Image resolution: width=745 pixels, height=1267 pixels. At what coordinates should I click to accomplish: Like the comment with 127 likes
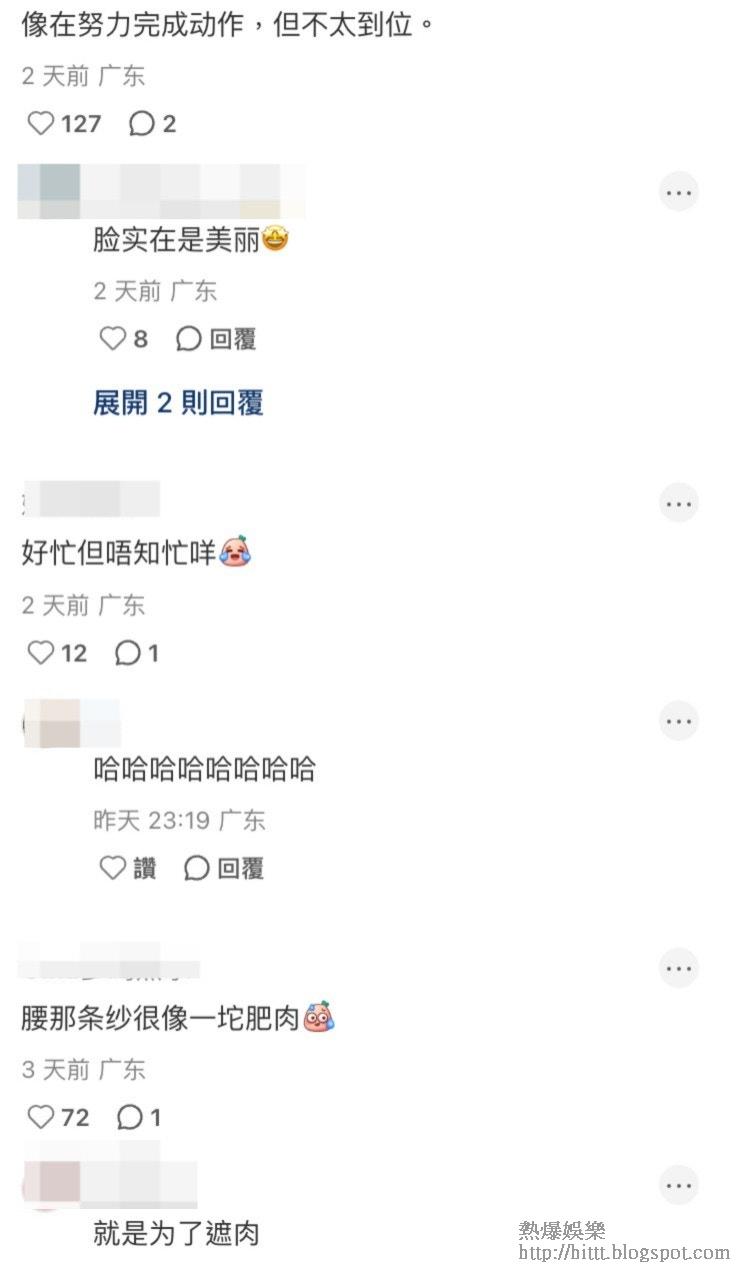click(41, 124)
